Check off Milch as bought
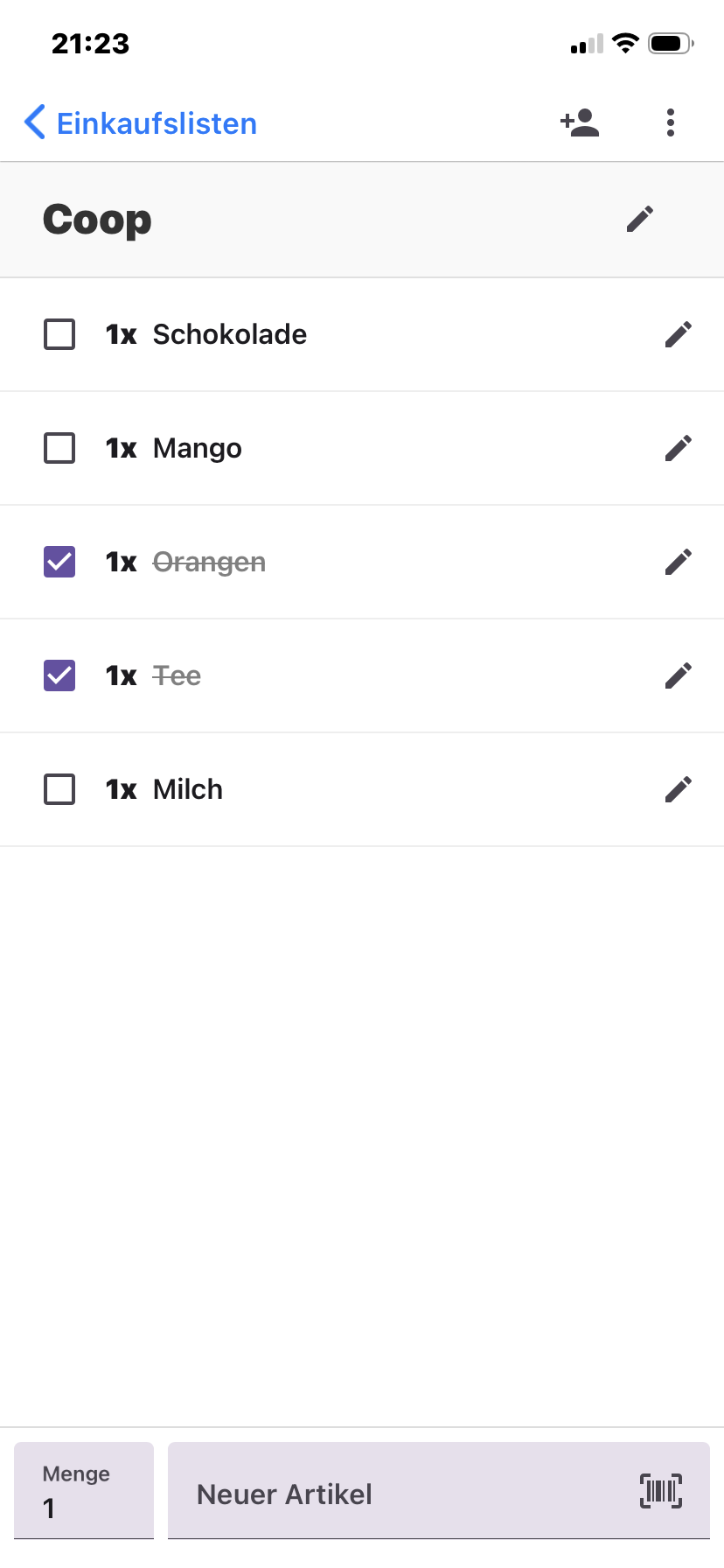 pyautogui.click(x=59, y=789)
